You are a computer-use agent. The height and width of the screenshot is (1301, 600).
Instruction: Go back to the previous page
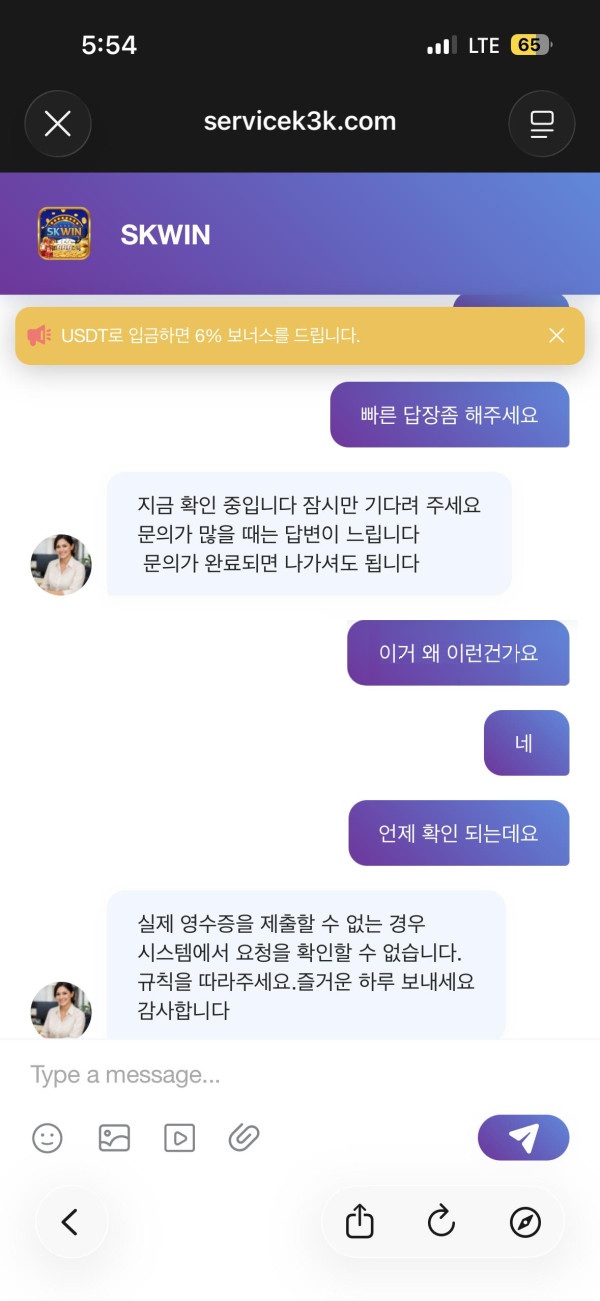click(x=70, y=1221)
